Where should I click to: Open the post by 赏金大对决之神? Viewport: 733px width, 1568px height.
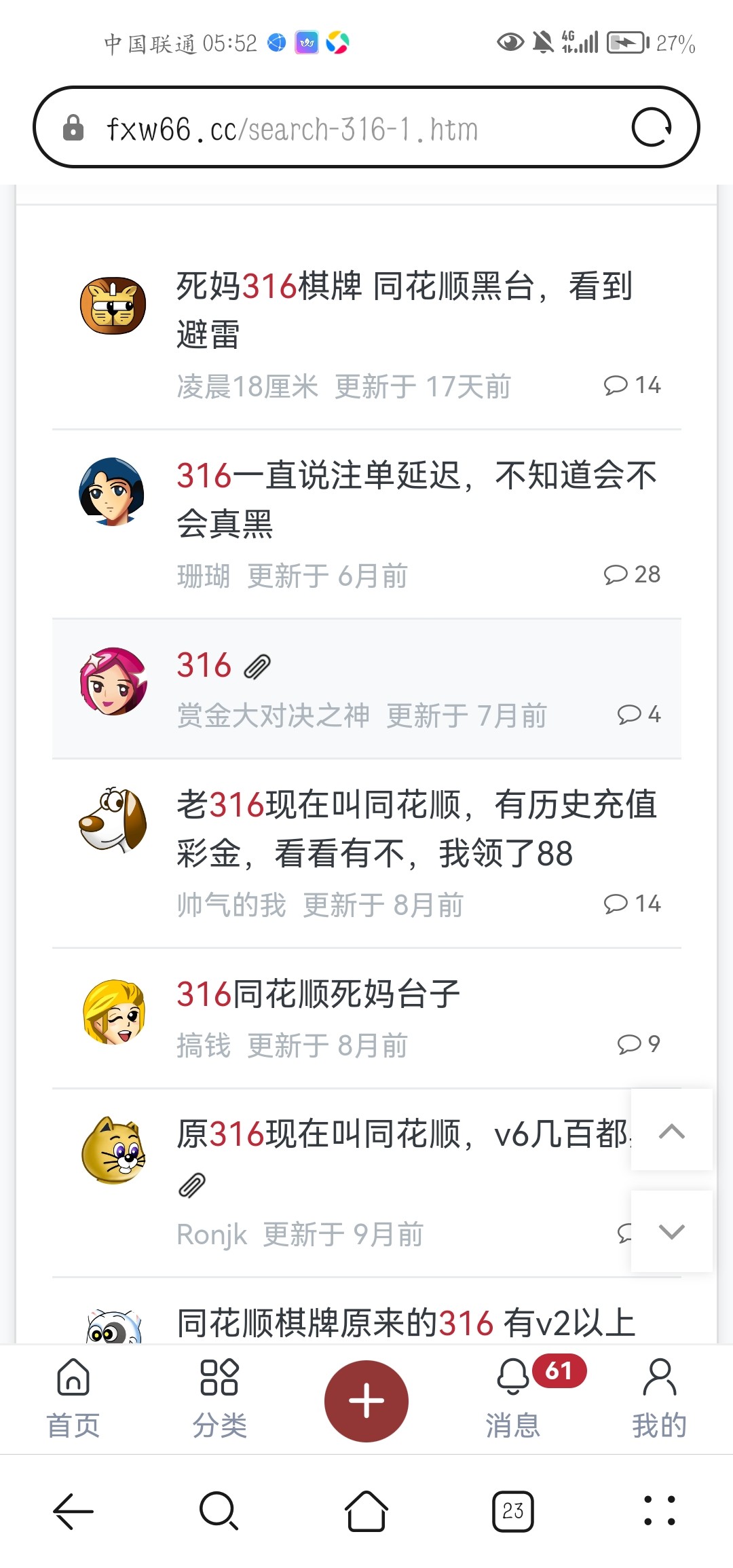point(204,665)
